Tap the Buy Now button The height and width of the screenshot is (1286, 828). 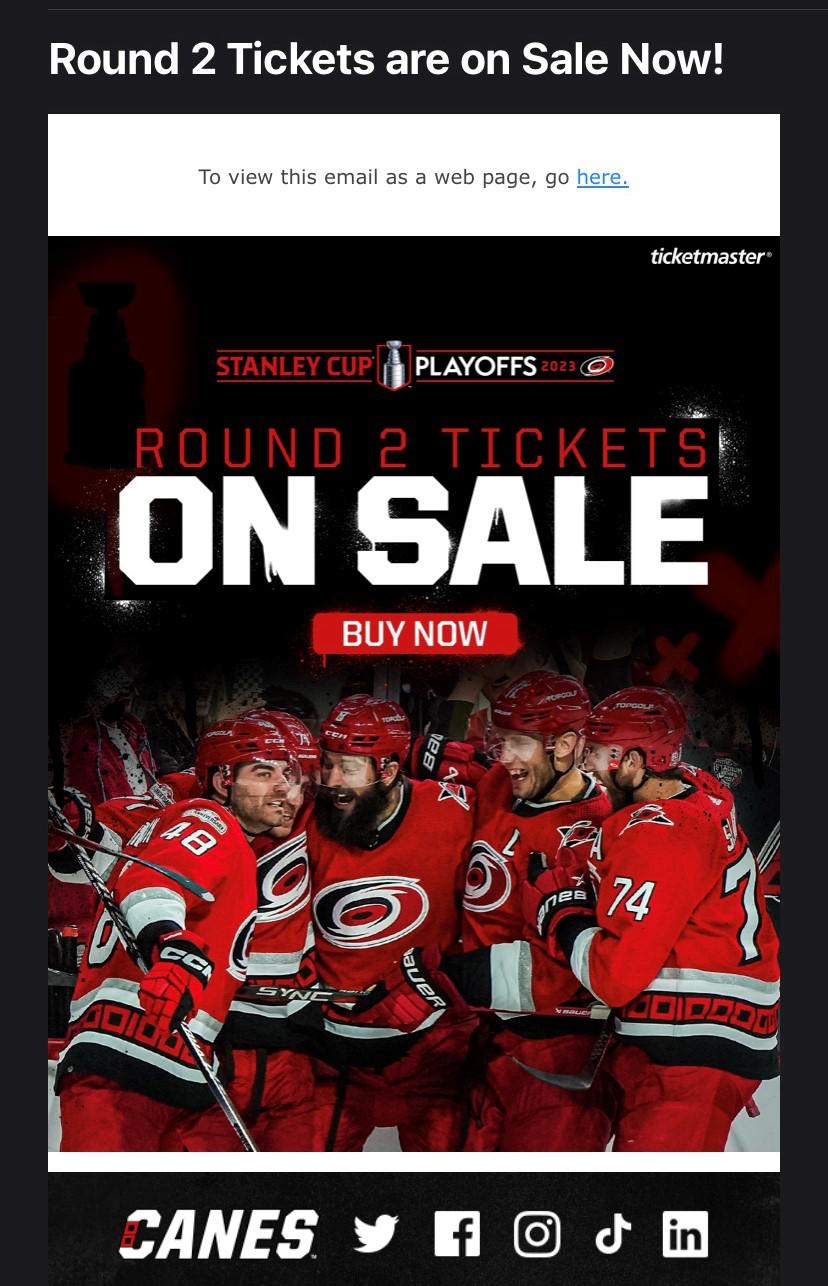(x=414, y=633)
